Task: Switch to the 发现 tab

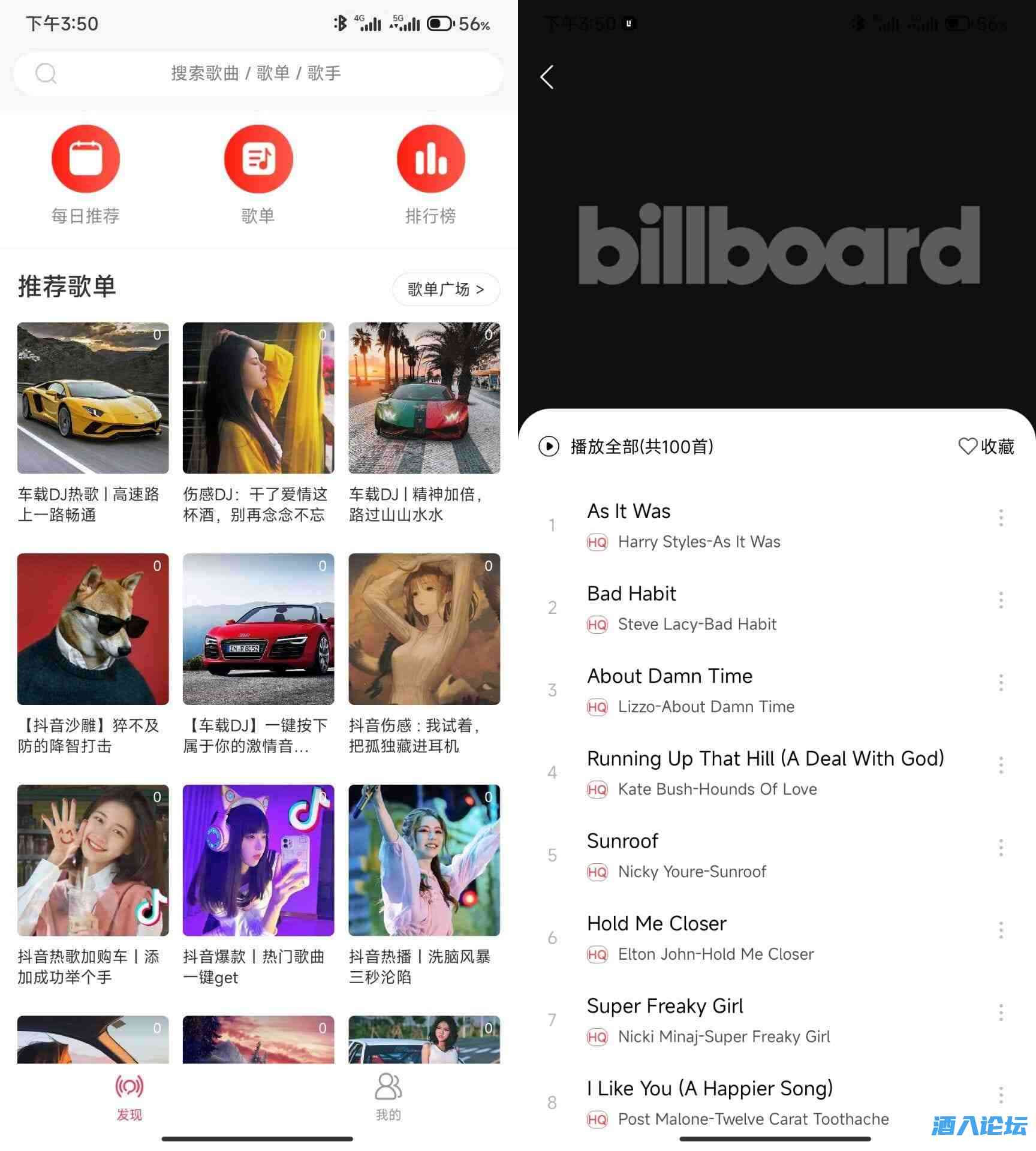Action: click(x=129, y=1096)
